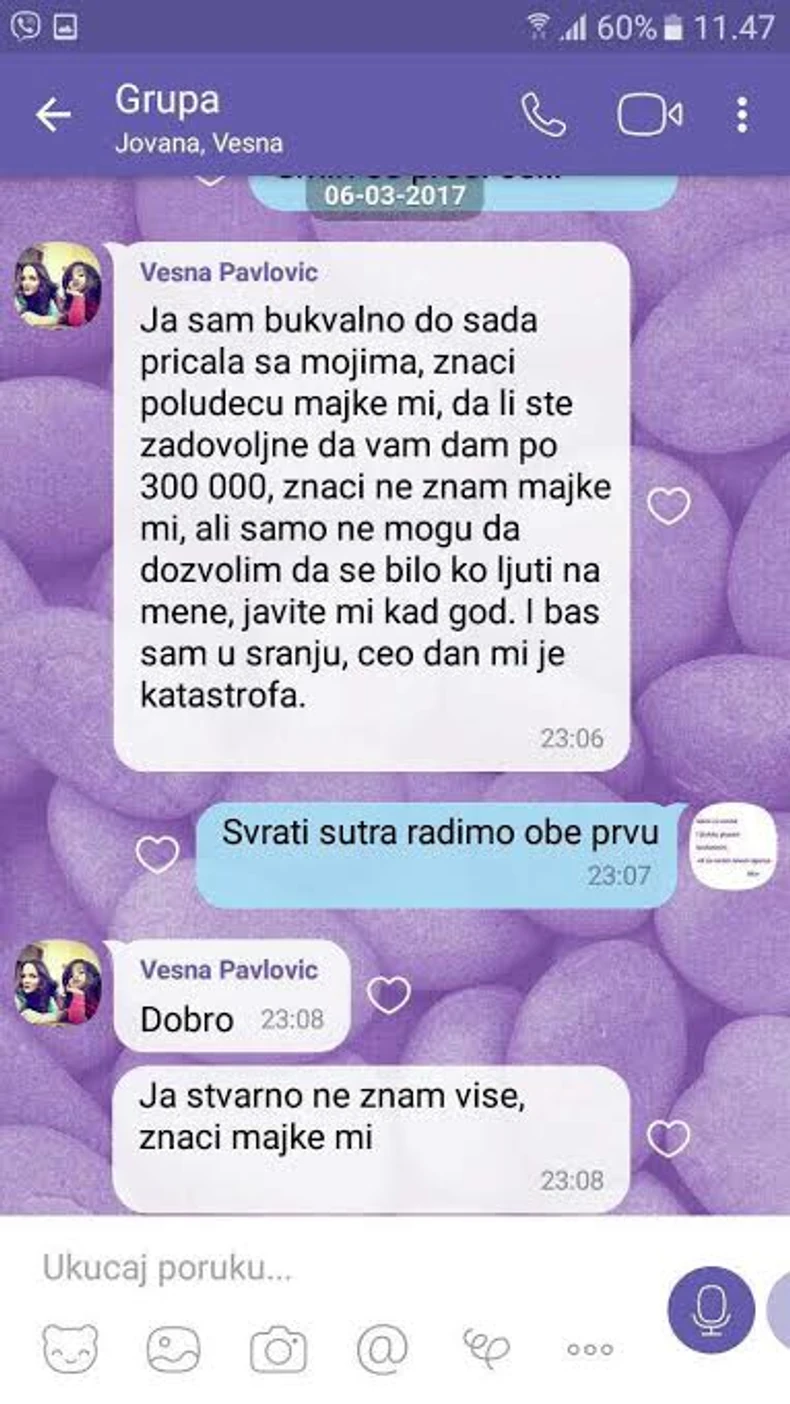
Task: Like the message about 300 000
Action: [x=668, y=506]
